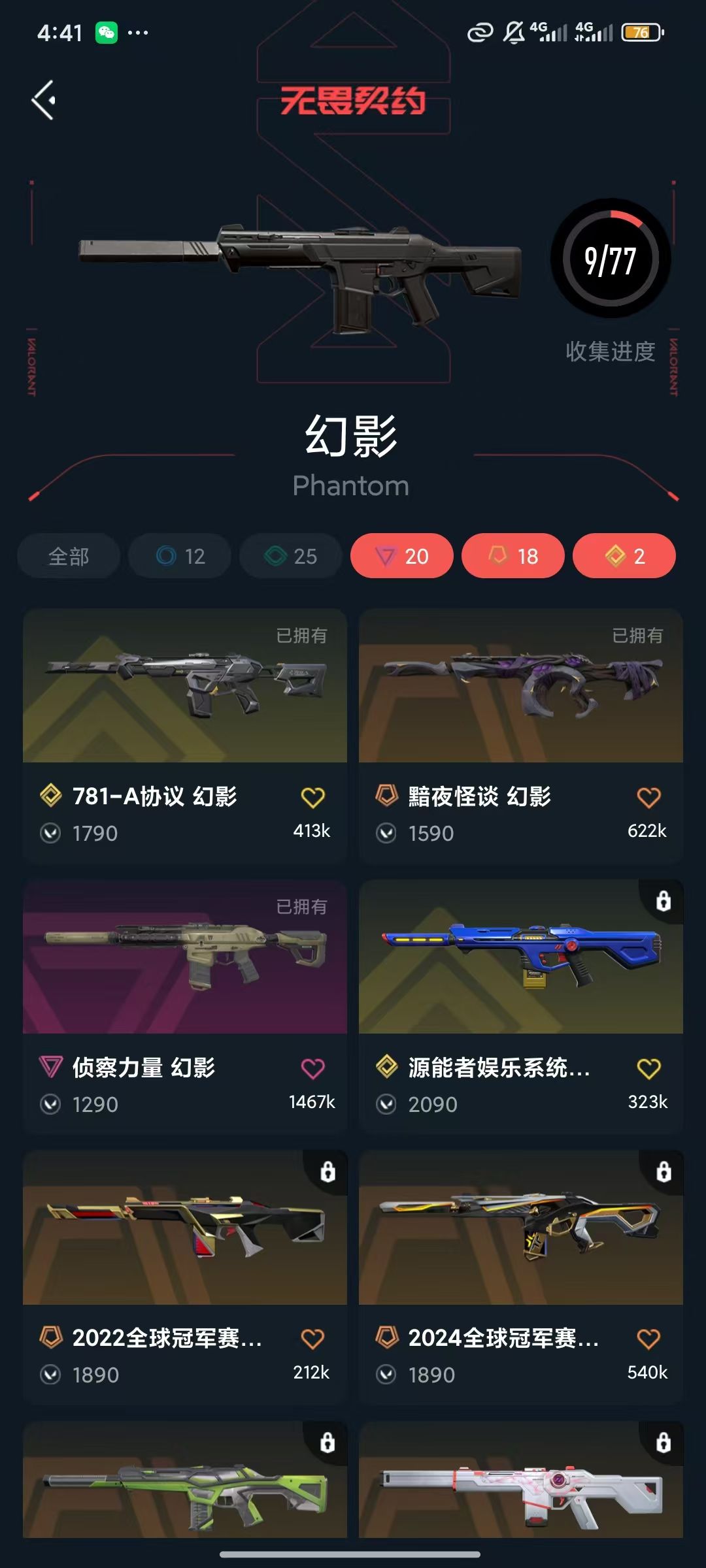Select the 全部 filter chip
The height and width of the screenshot is (1568, 706).
pos(69,556)
